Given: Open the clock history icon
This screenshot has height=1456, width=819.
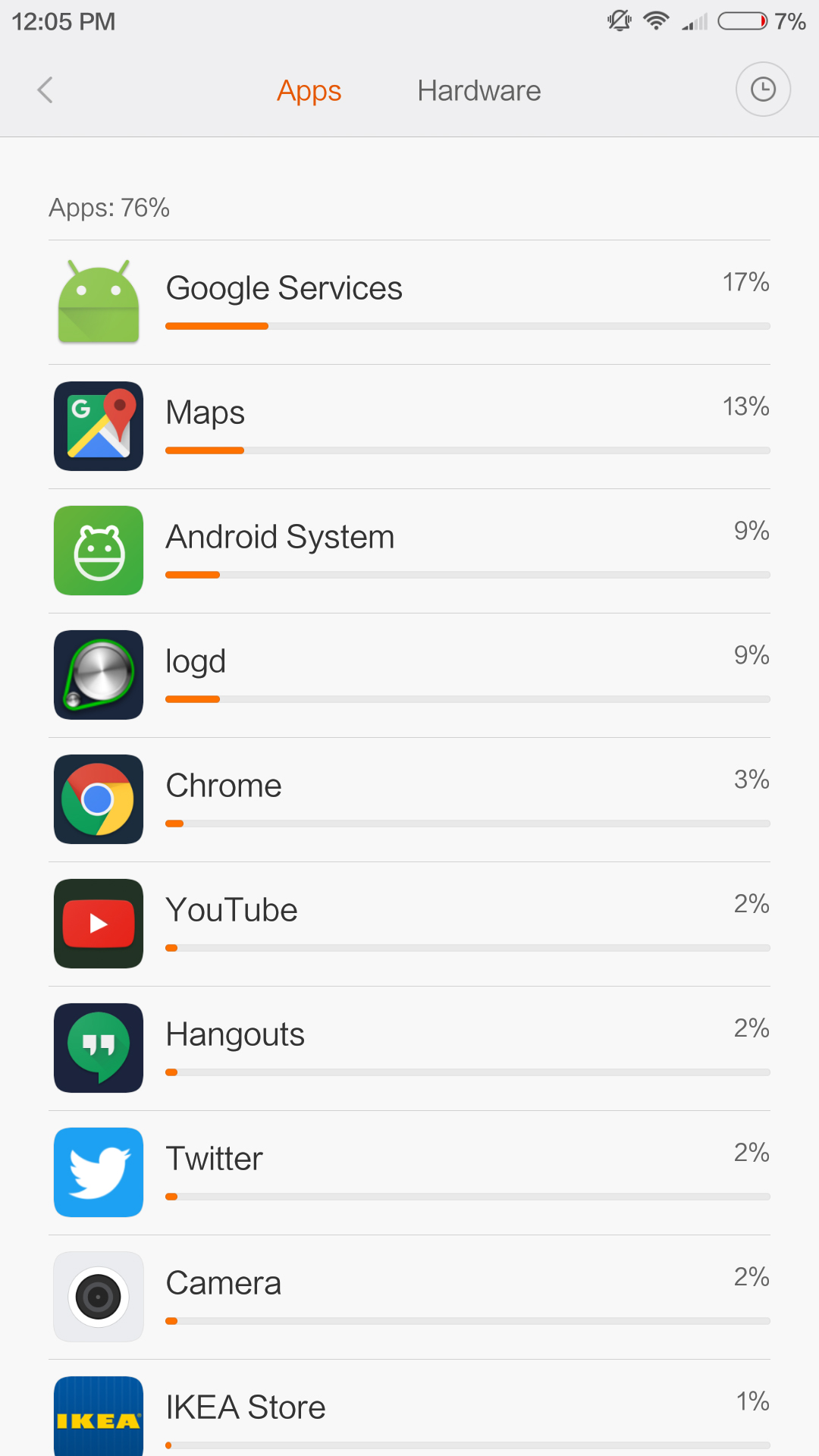Looking at the screenshot, I should [x=763, y=89].
